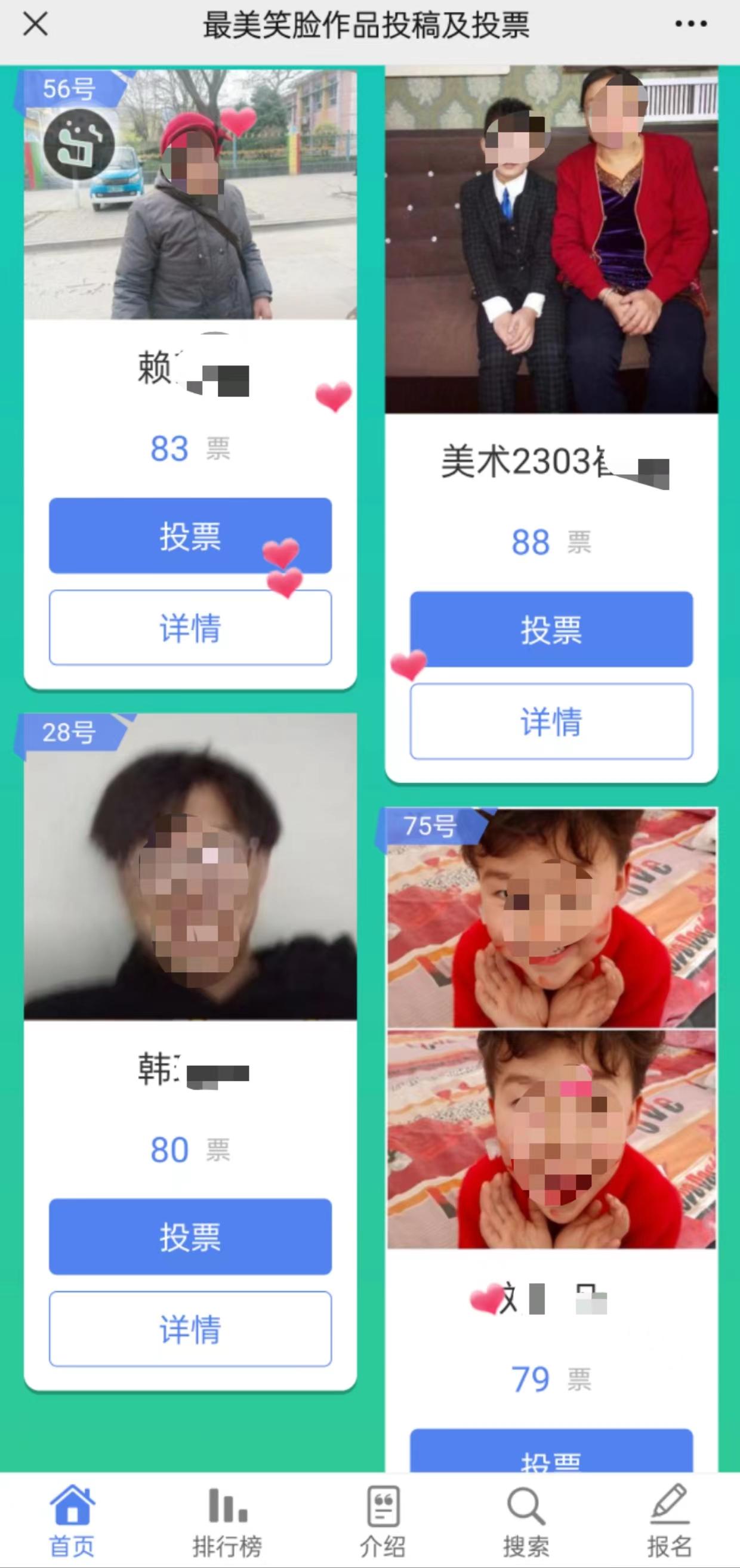Open the photo of entry number 56
This screenshot has height=1568, width=740.
pyautogui.click(x=190, y=195)
